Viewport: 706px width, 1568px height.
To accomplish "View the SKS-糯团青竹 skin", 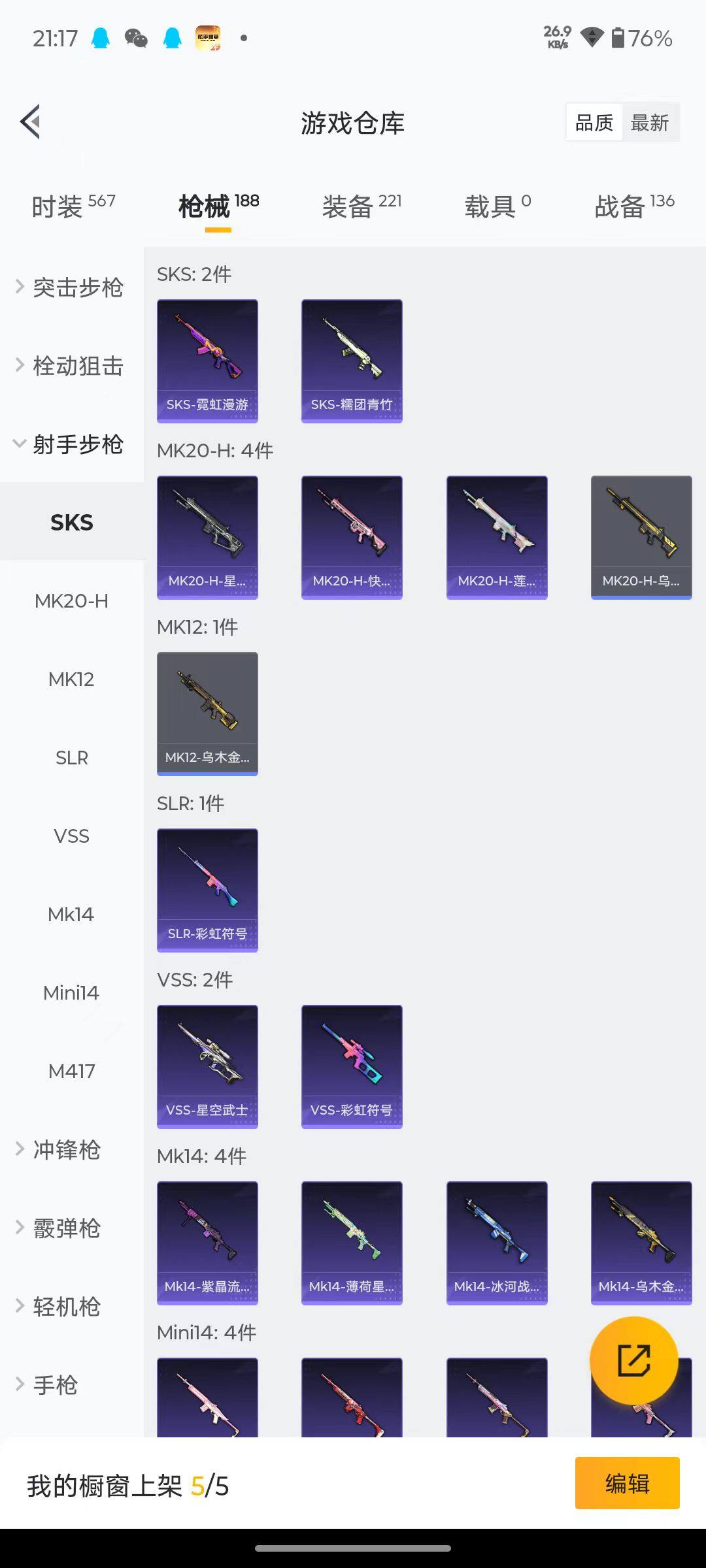I will [352, 361].
